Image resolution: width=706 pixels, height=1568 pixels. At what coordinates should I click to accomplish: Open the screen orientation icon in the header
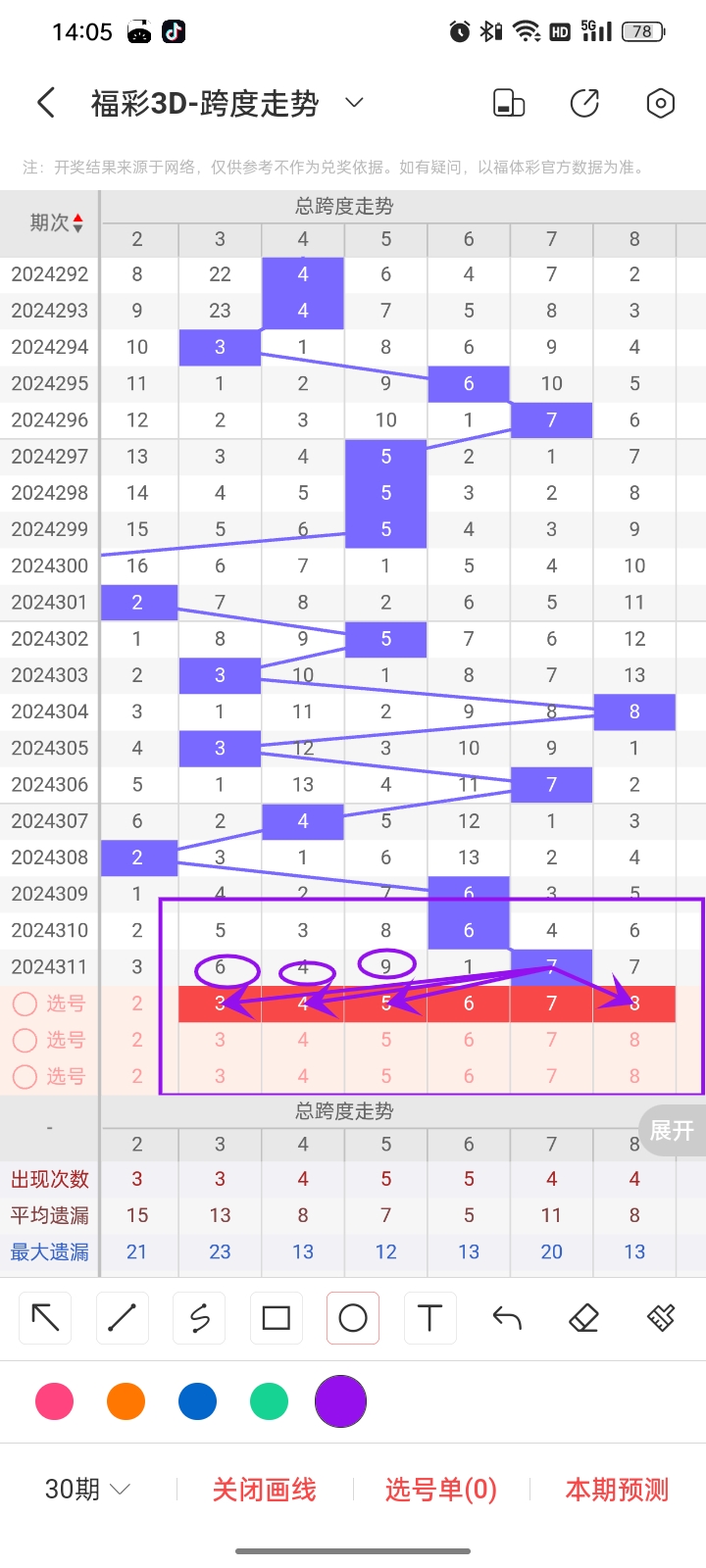[508, 103]
